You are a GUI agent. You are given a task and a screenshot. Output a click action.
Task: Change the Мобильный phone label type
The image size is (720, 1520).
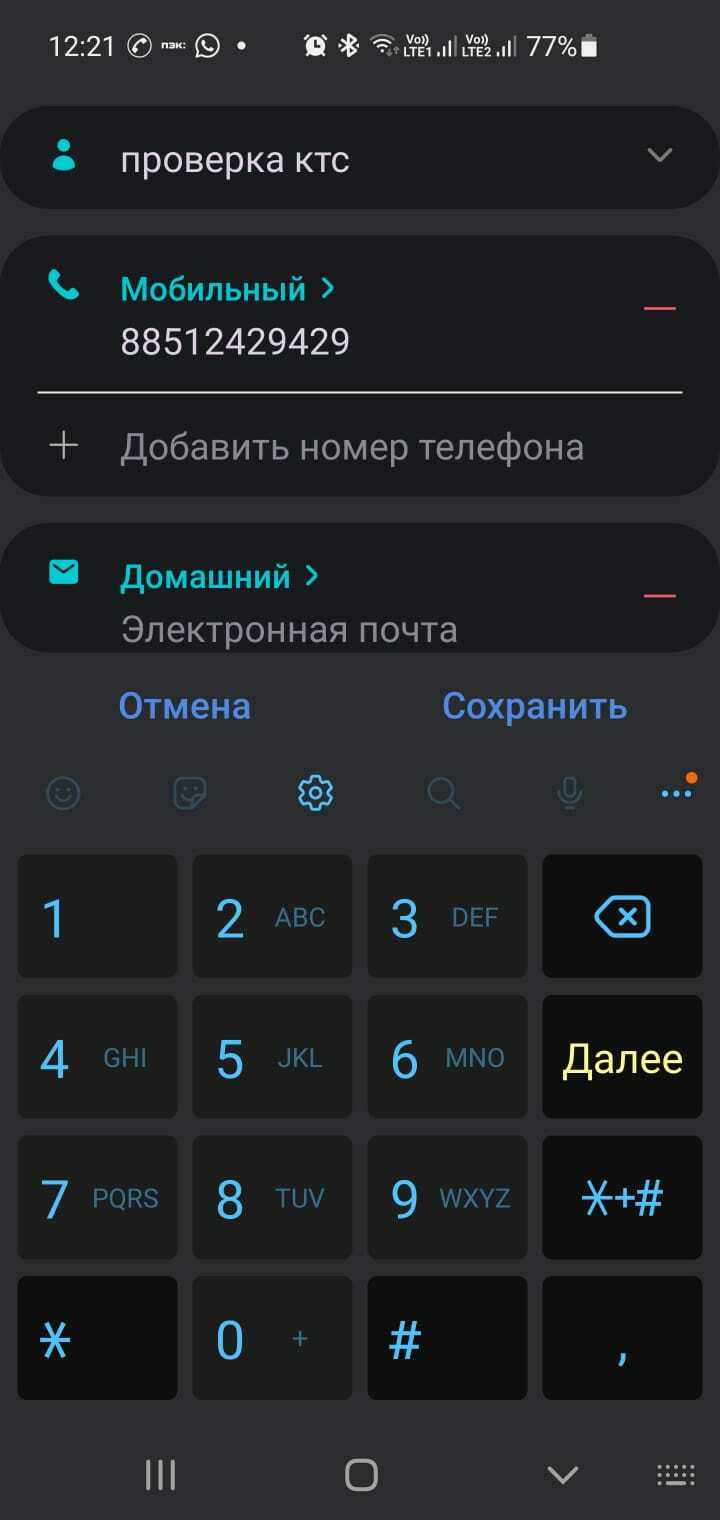pyautogui.click(x=227, y=289)
